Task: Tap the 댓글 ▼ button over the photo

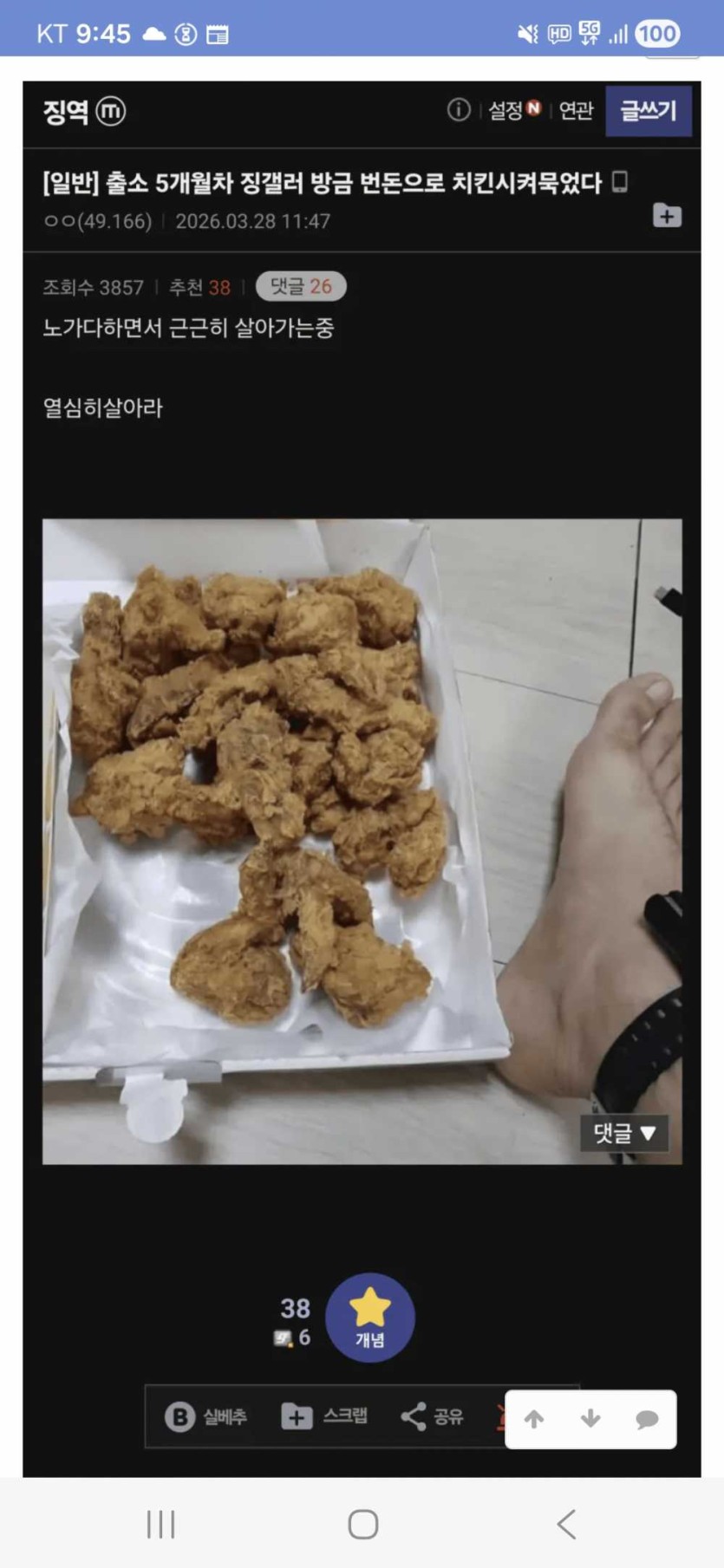Action: click(x=624, y=1133)
